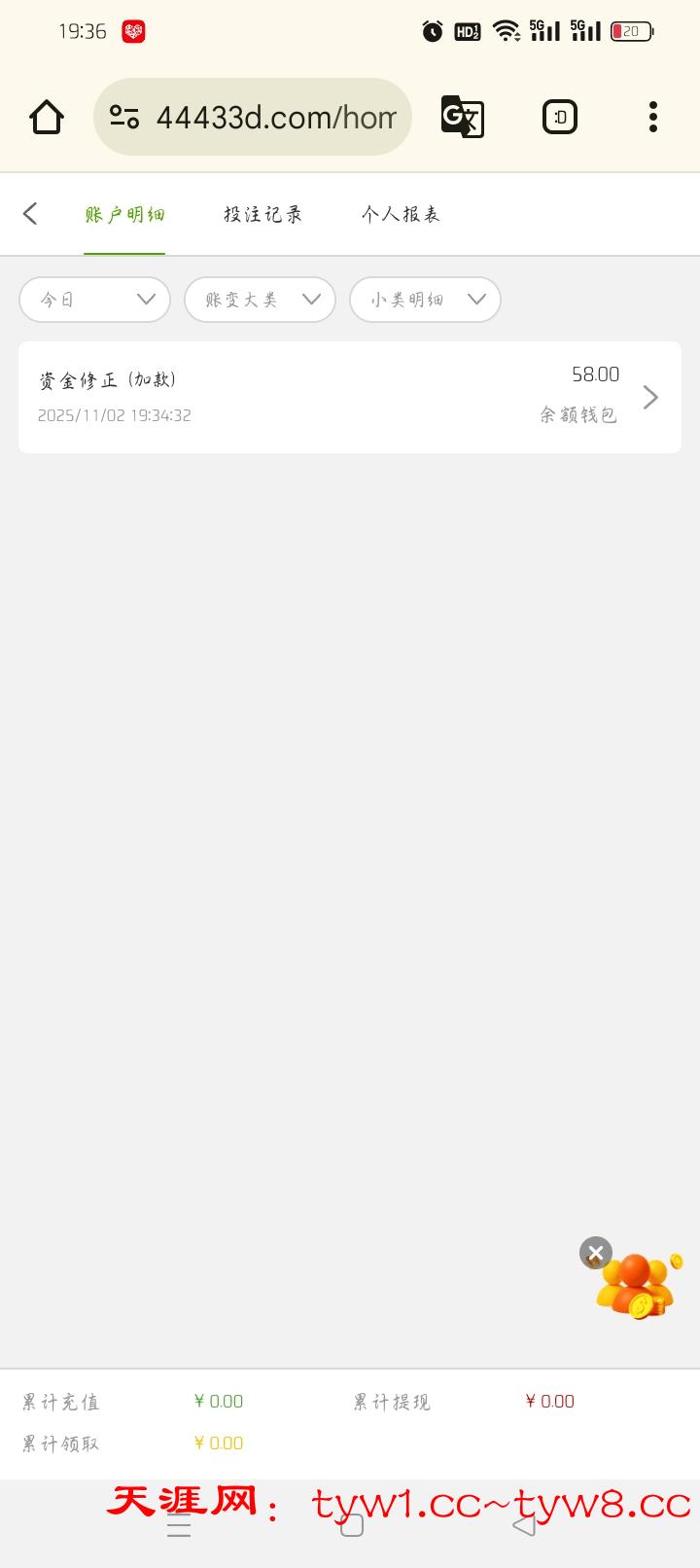
Task: Expand the 今日 date dropdown
Action: tap(95, 300)
